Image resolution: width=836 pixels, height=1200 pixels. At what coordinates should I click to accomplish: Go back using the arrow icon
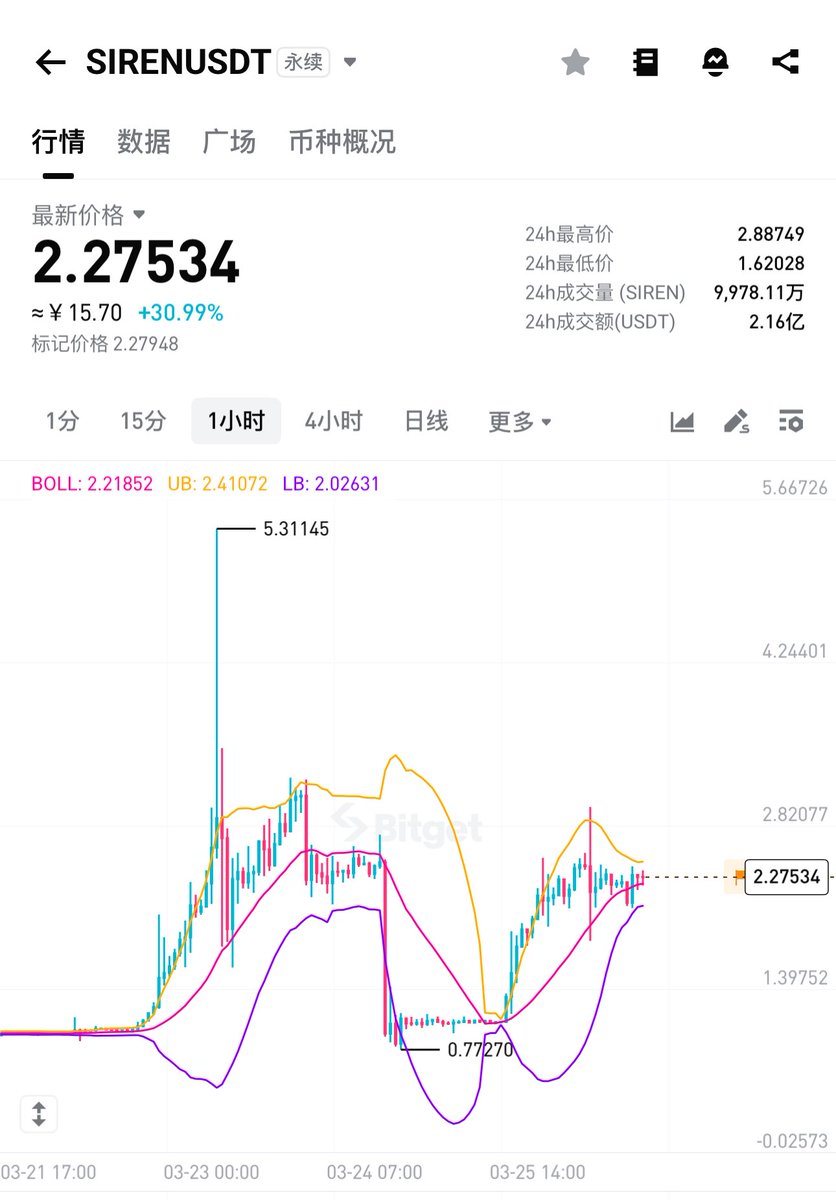point(50,63)
